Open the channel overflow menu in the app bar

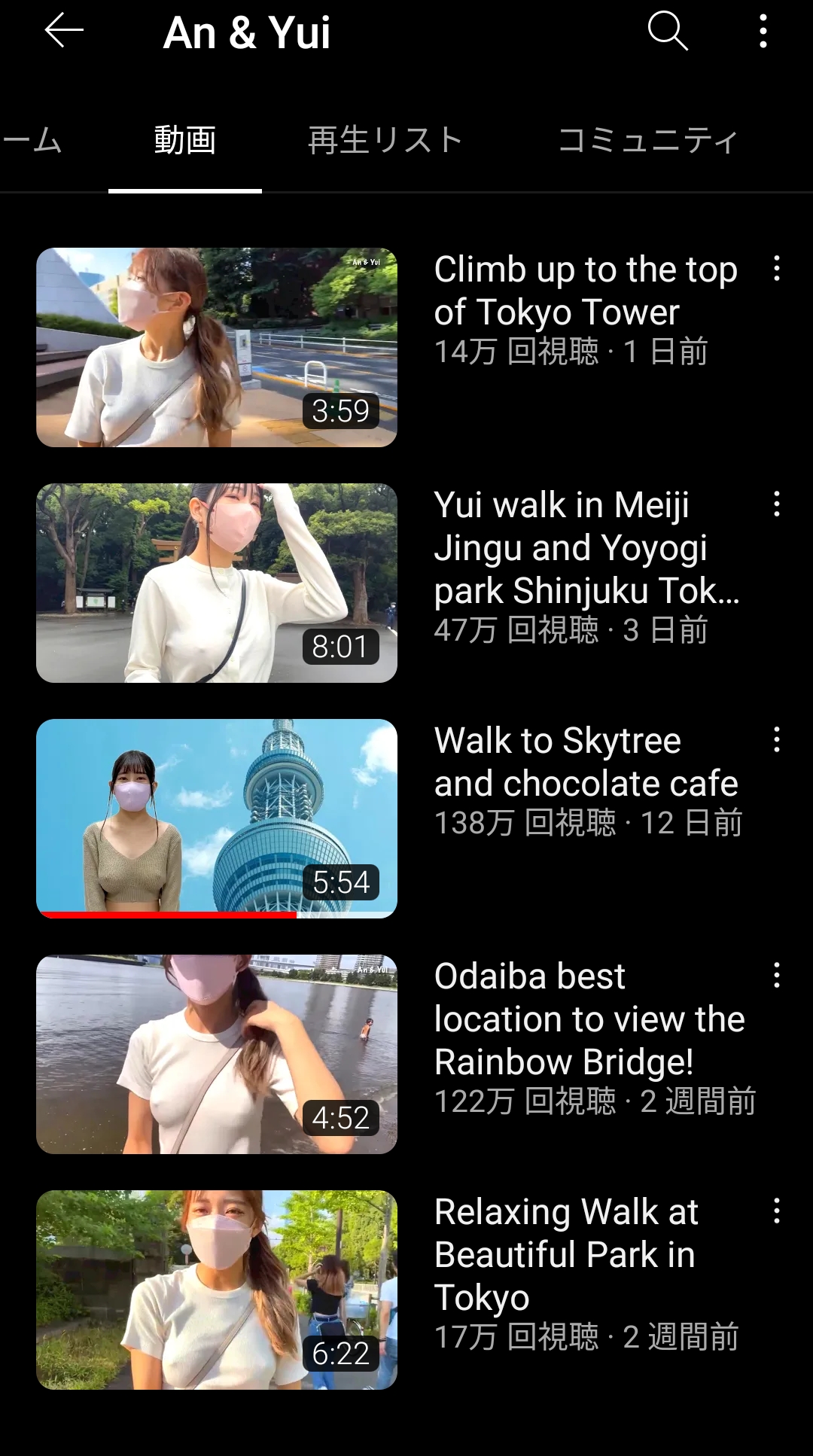pos(763,32)
